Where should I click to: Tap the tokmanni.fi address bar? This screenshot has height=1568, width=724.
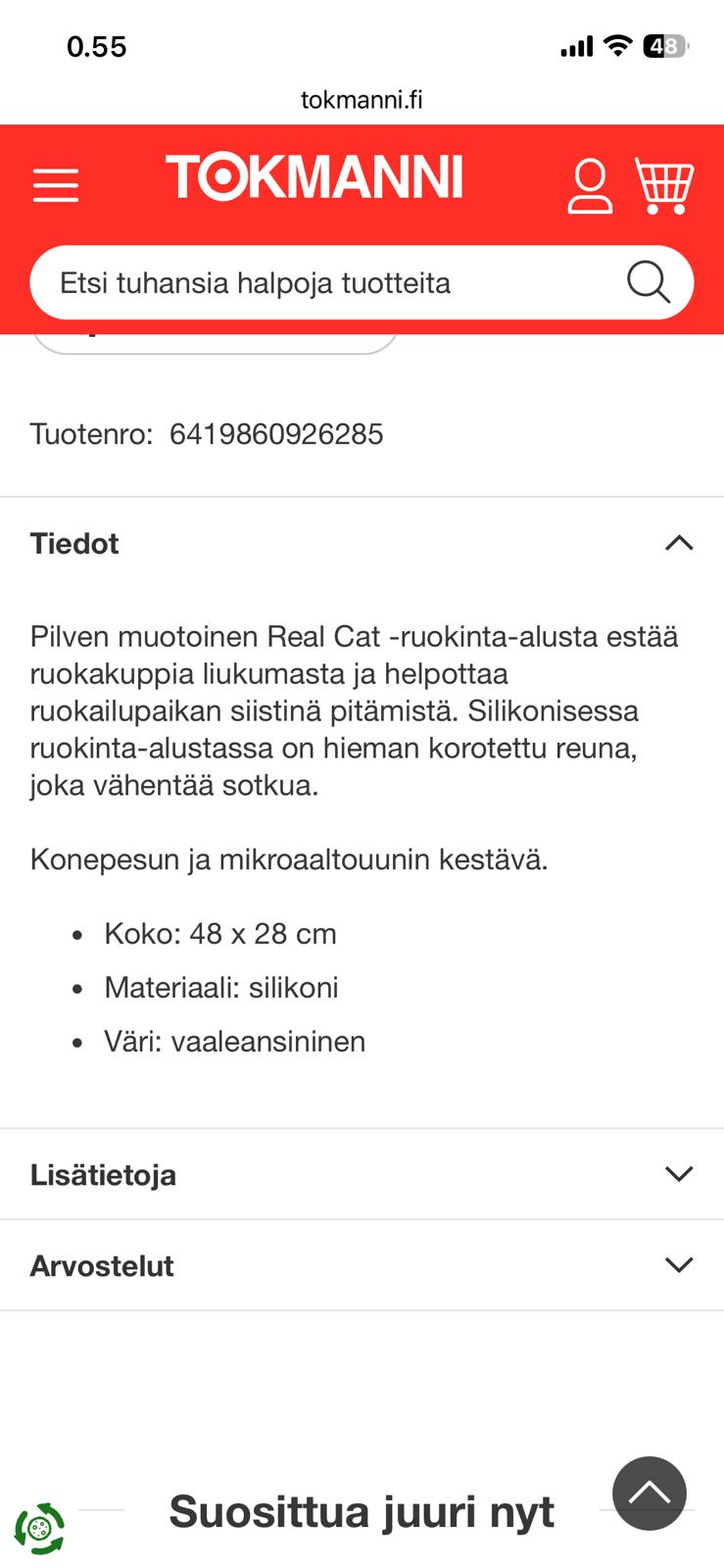(362, 99)
